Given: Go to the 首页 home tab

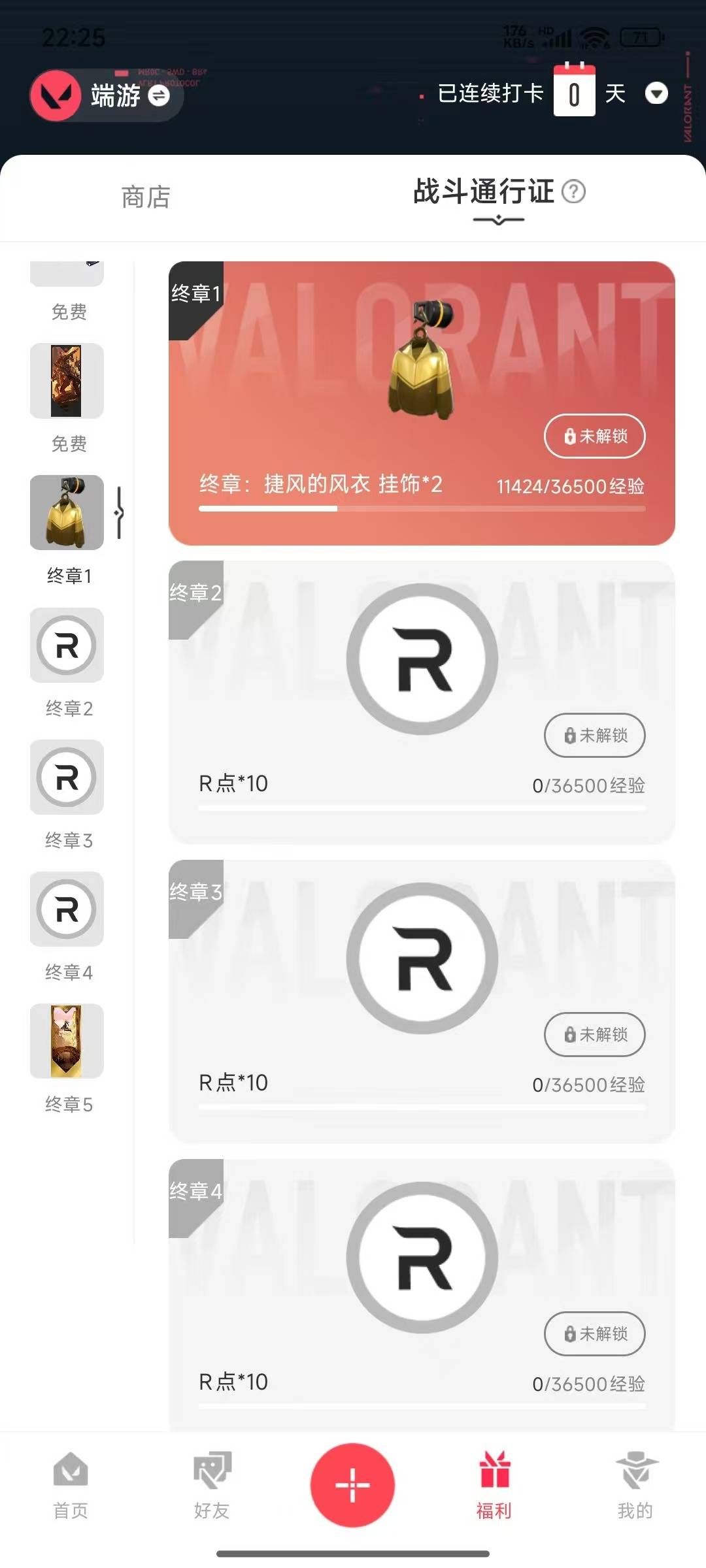Looking at the screenshot, I should click(71, 1486).
